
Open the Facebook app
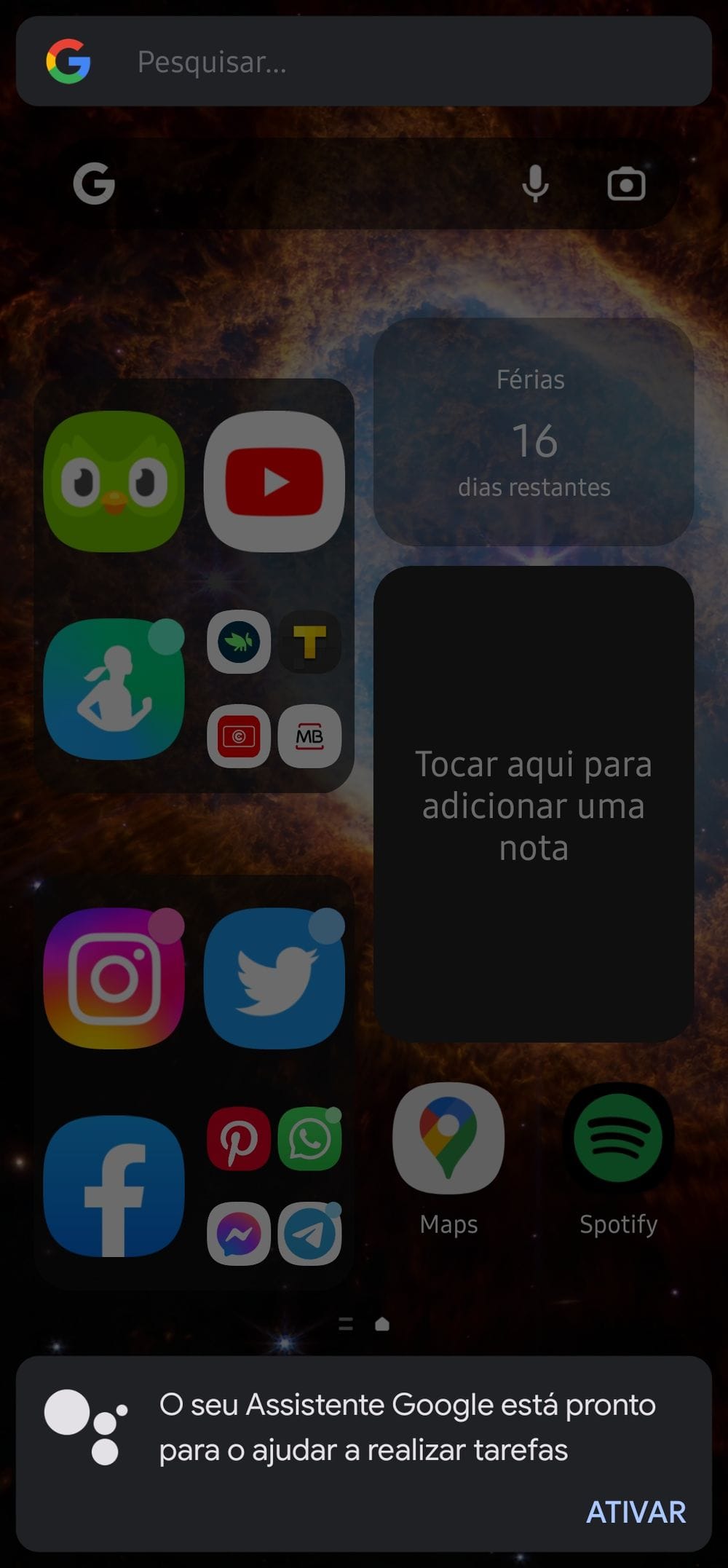(x=114, y=1185)
